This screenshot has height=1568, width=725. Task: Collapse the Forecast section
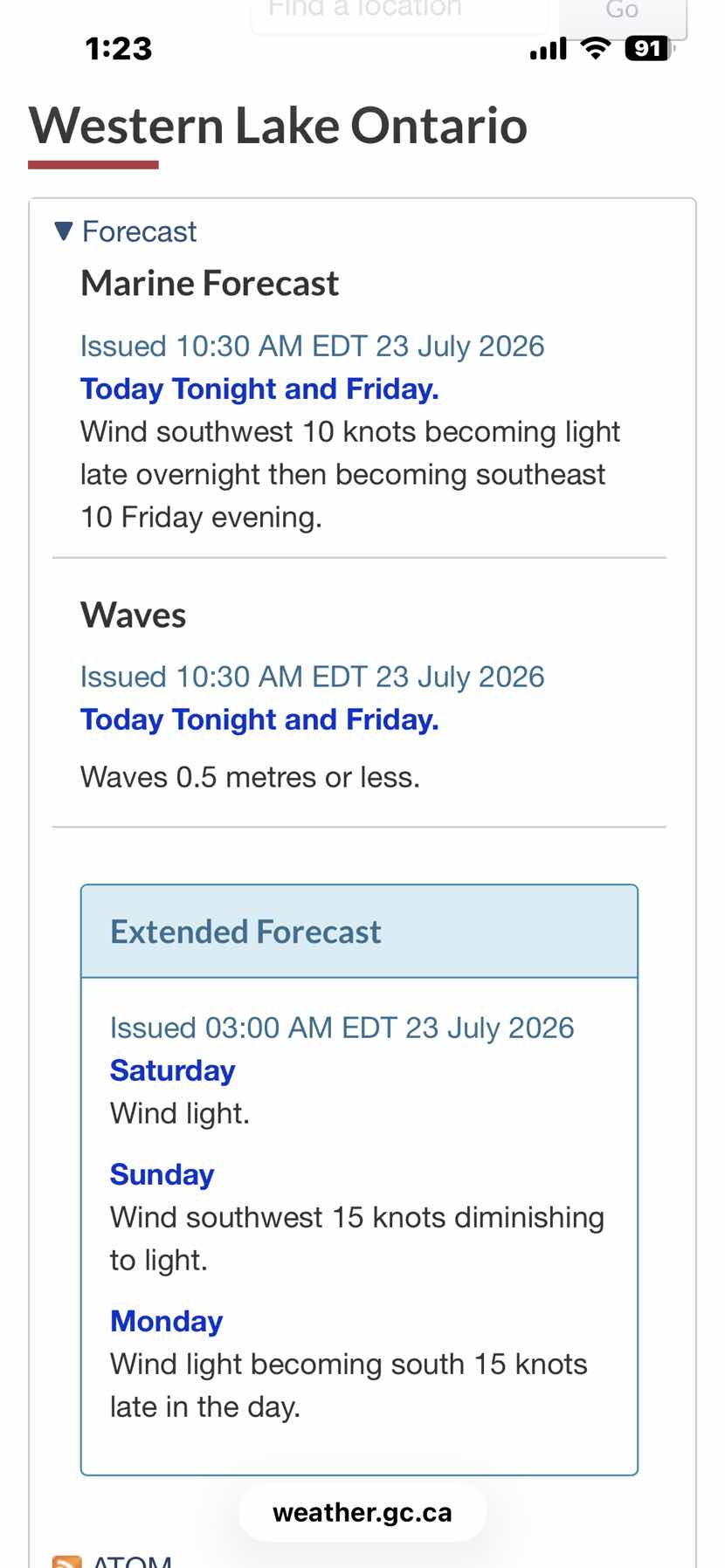coord(126,231)
